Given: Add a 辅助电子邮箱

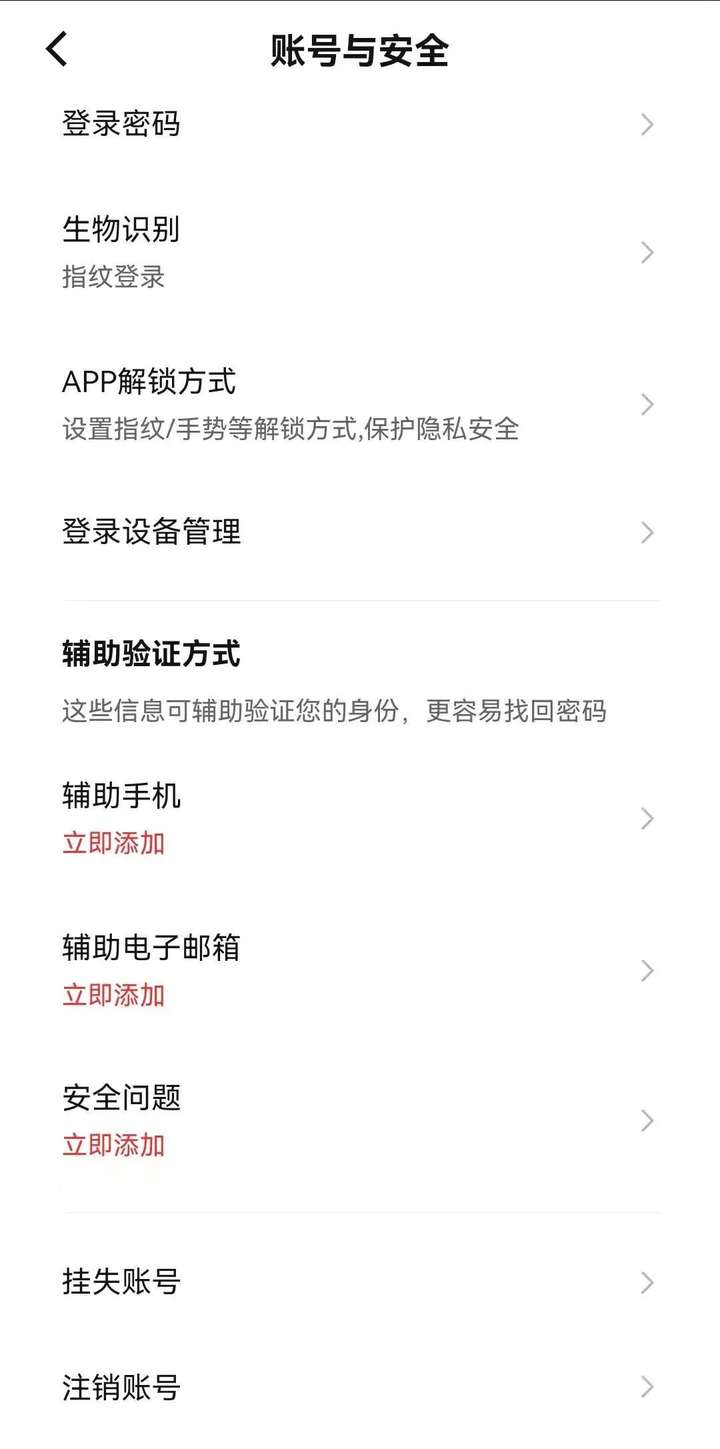Looking at the screenshot, I should click(360, 970).
